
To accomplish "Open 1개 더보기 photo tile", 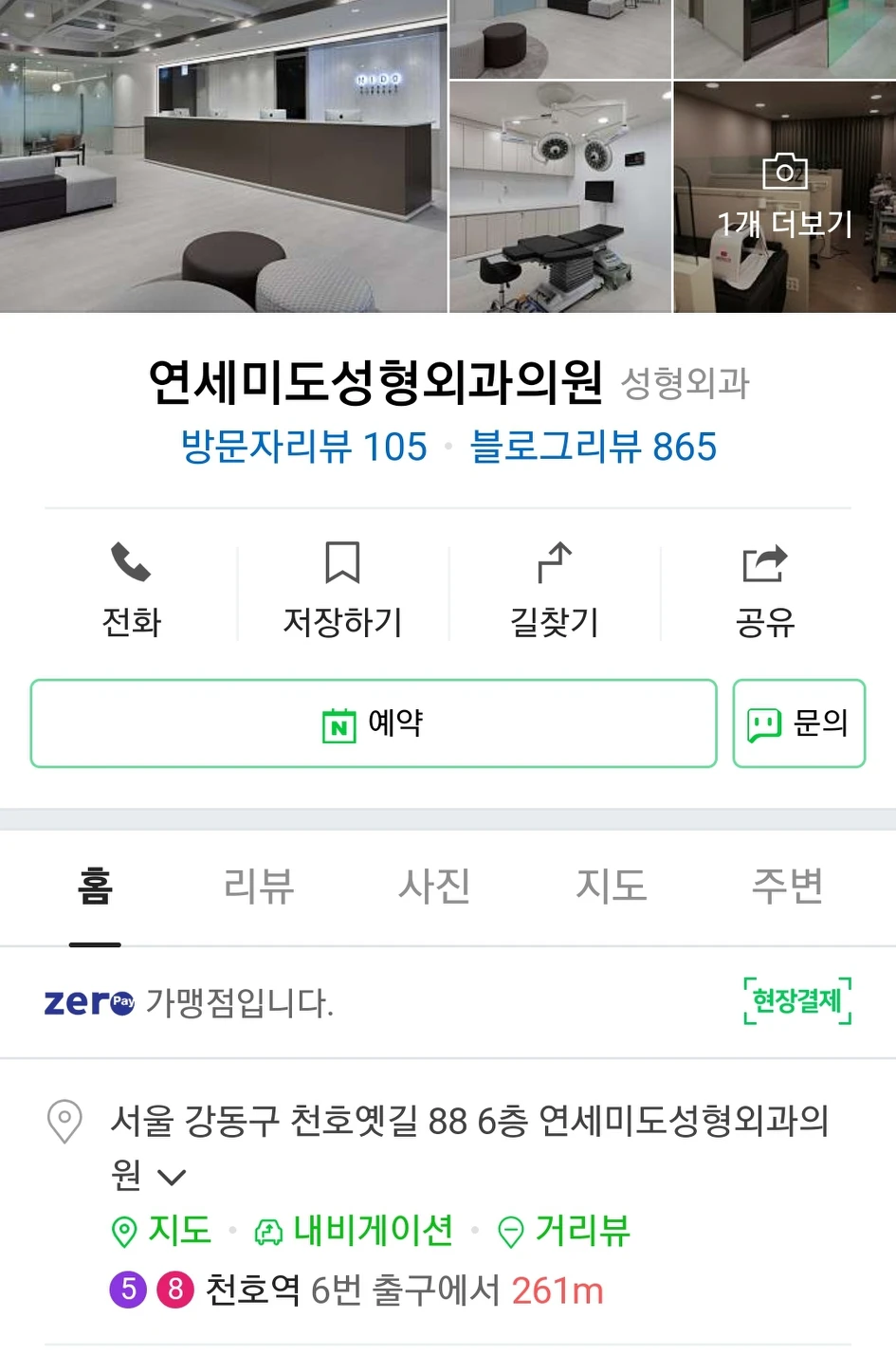I will 785,199.
